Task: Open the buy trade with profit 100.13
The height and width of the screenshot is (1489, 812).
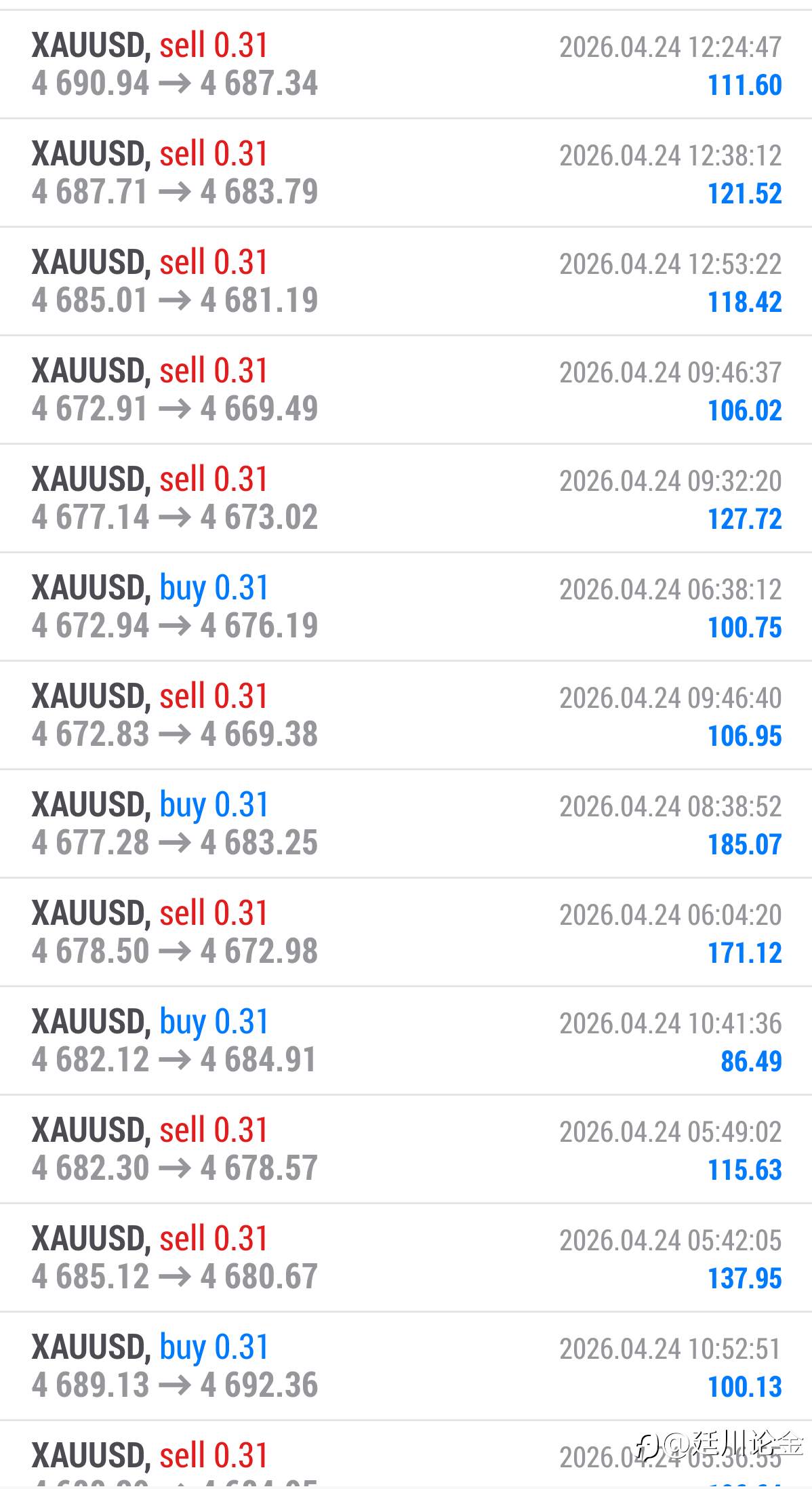Action: [x=406, y=1366]
